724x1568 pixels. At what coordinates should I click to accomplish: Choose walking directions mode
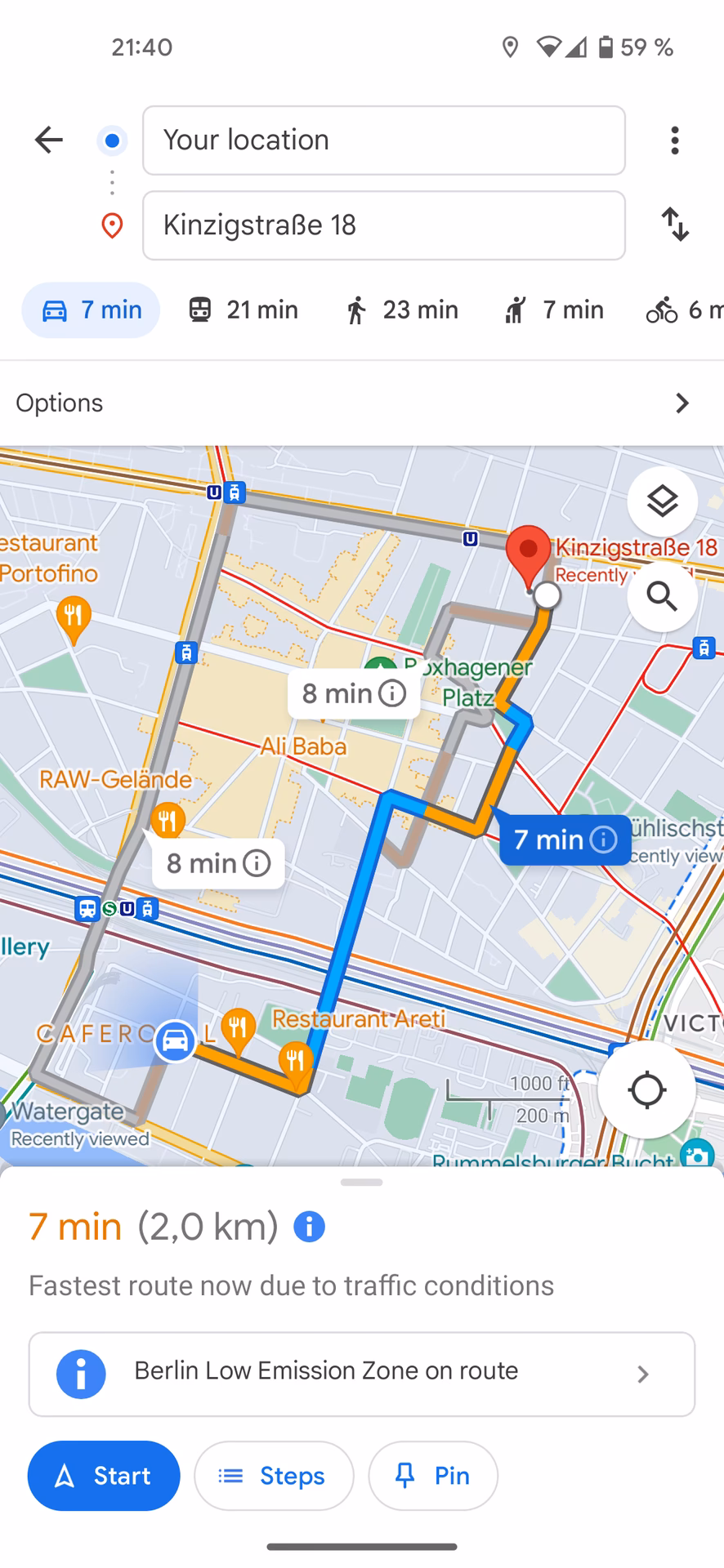400,310
